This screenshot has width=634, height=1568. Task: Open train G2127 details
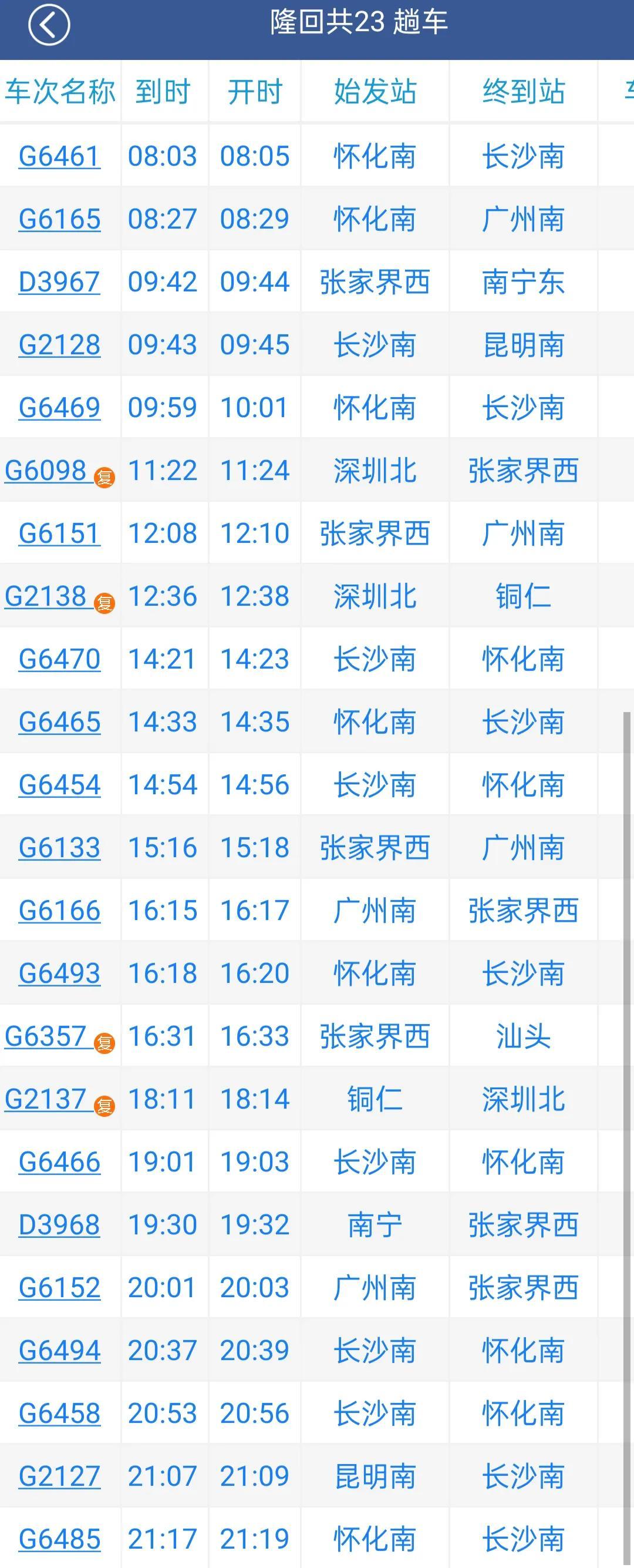[60, 1476]
